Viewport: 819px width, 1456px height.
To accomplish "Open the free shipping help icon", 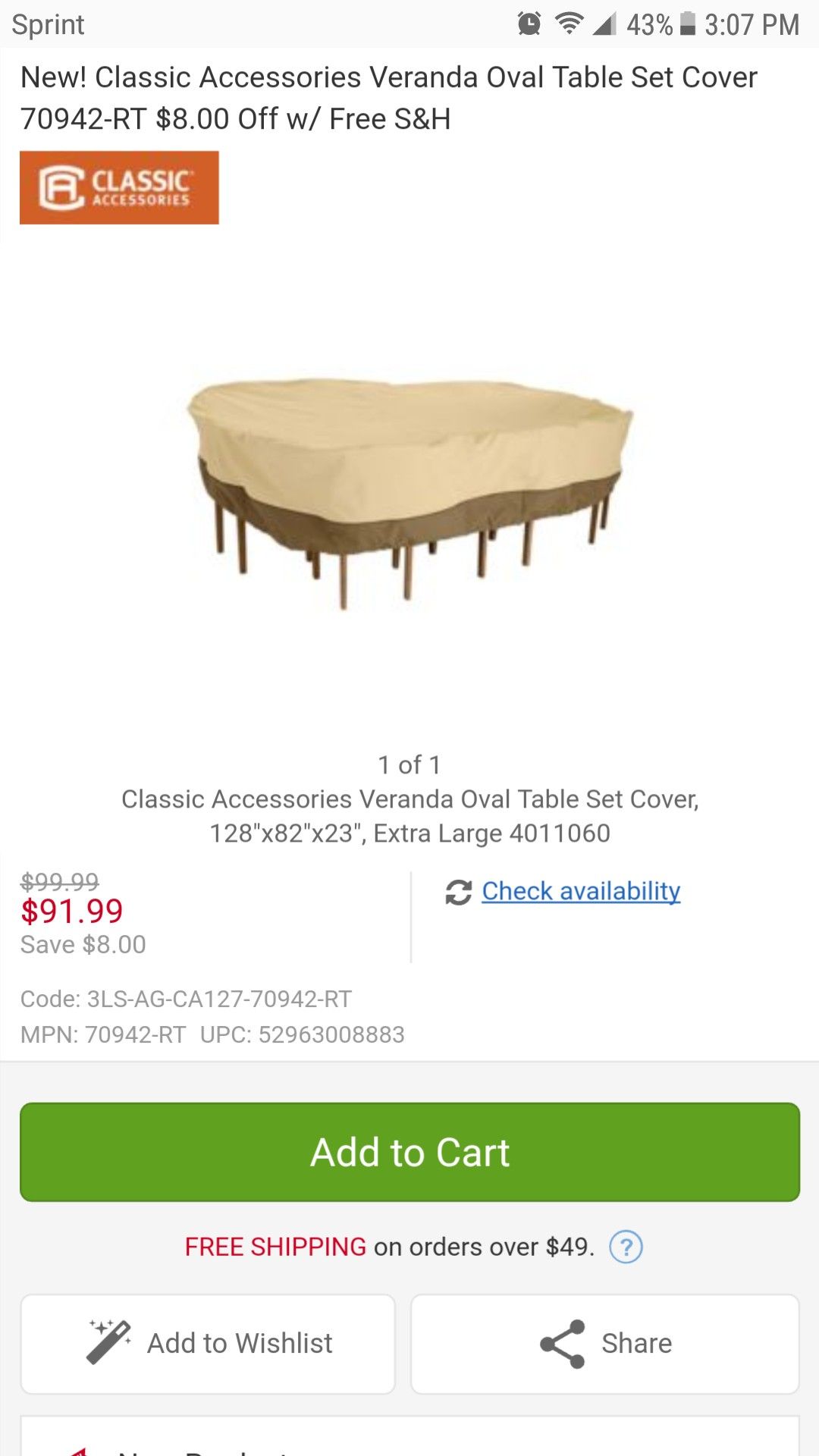I will click(626, 1247).
